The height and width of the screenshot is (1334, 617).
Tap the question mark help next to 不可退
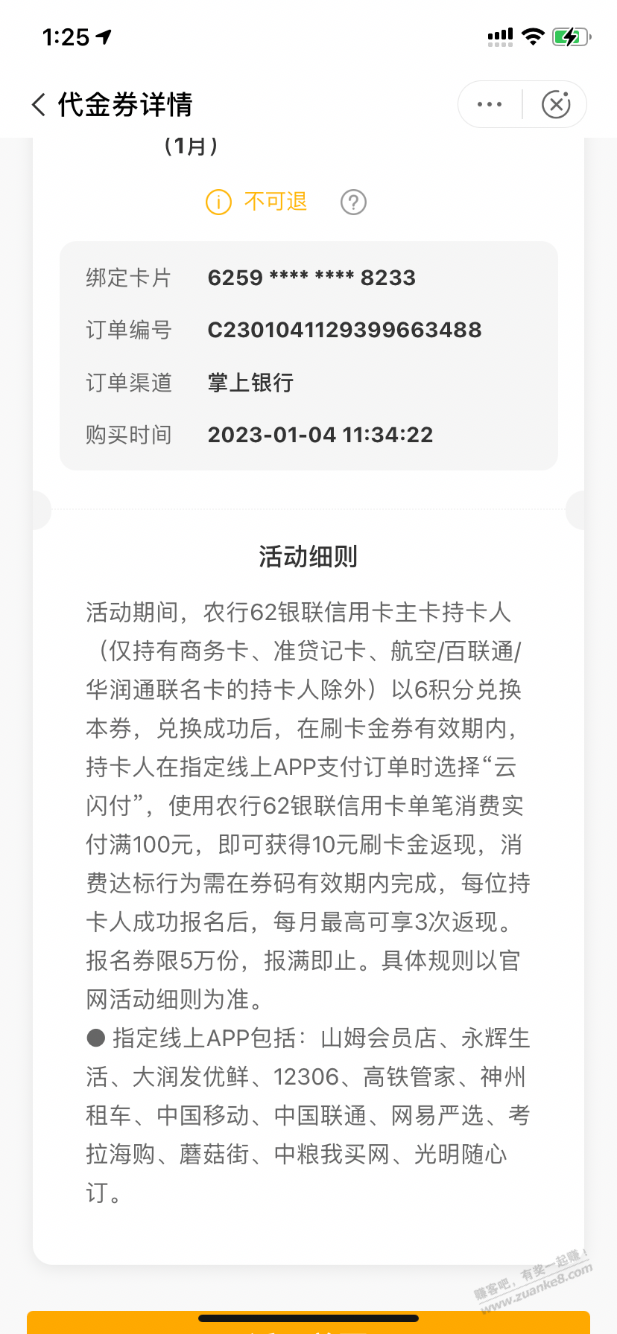353,202
